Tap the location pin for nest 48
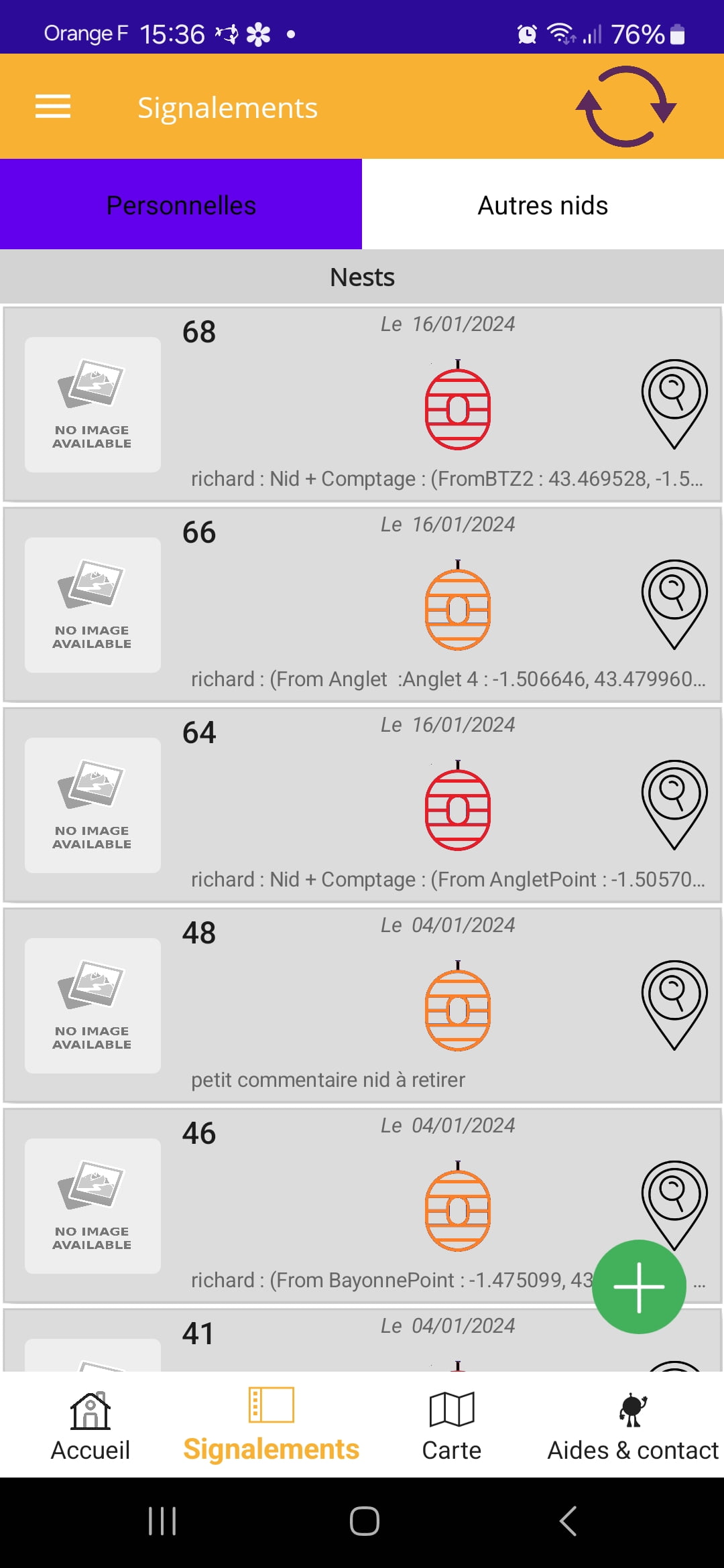The image size is (724, 1568). coord(674,1004)
